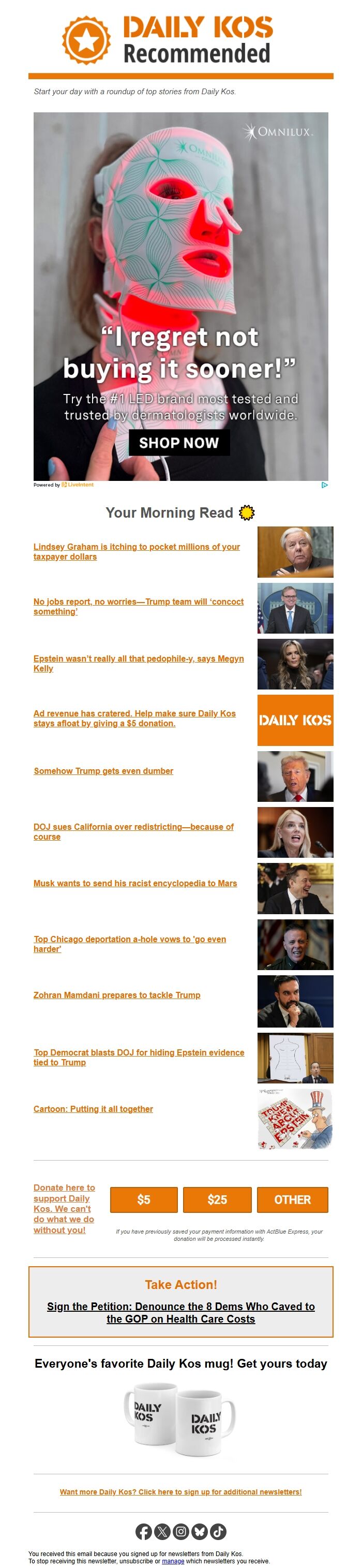Select the OTHER donation amount button
Screen dimensions: 362x1568
(292, 1200)
